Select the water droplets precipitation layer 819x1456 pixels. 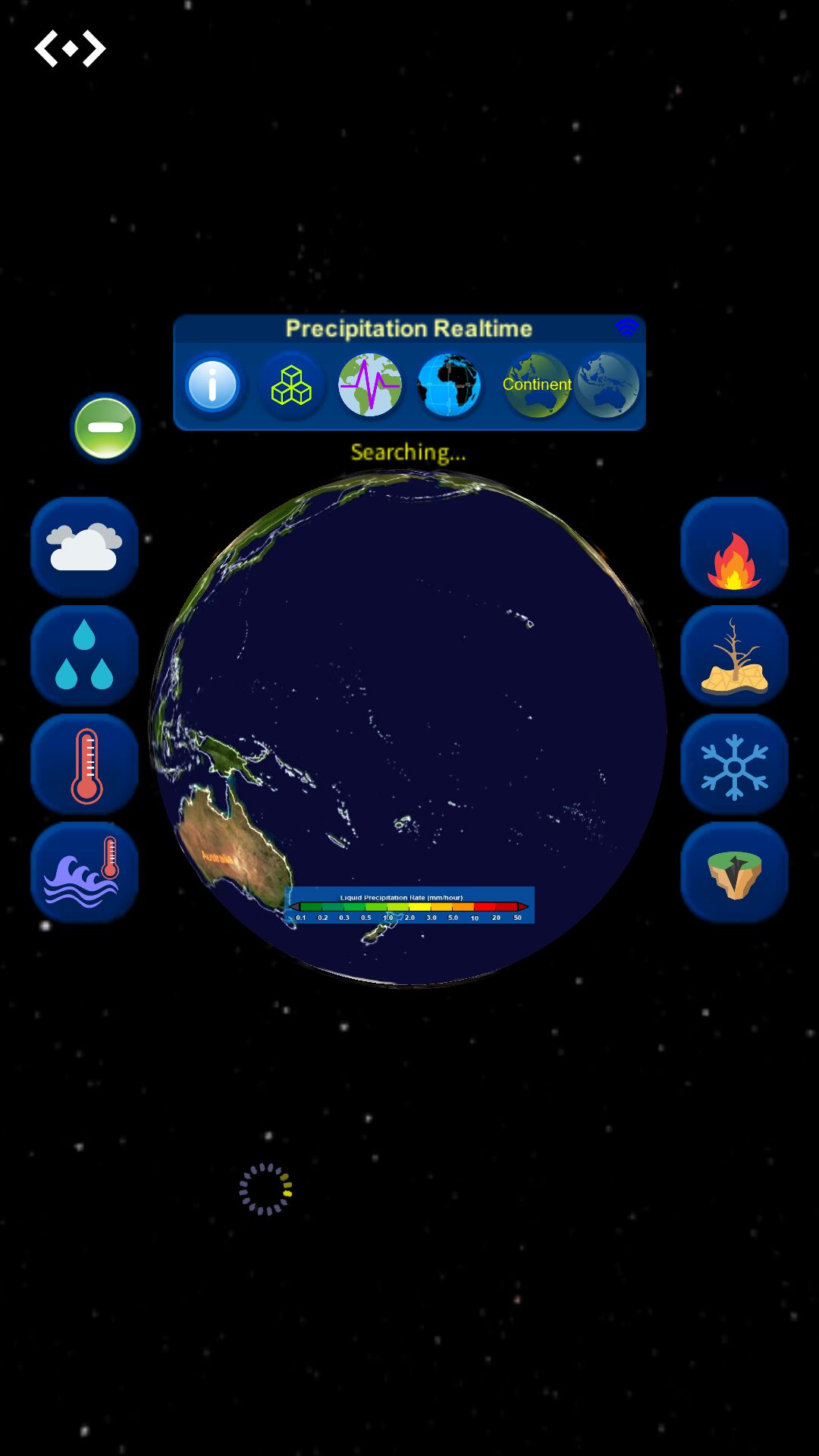coord(84,655)
